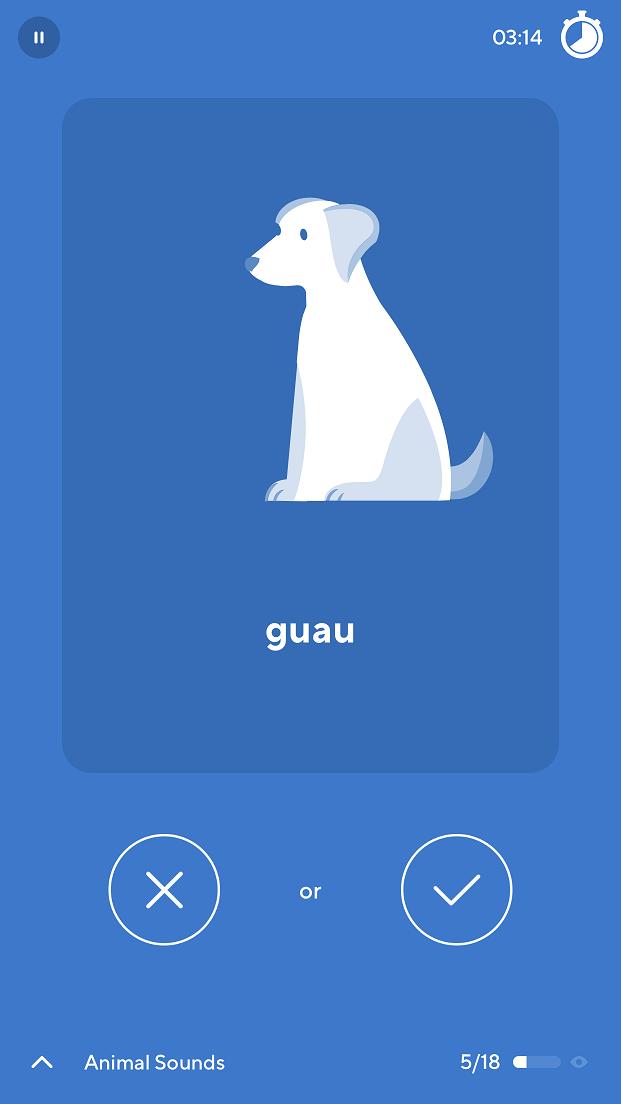
Task: Tap the stopwatch timer icon
Action: click(582, 35)
